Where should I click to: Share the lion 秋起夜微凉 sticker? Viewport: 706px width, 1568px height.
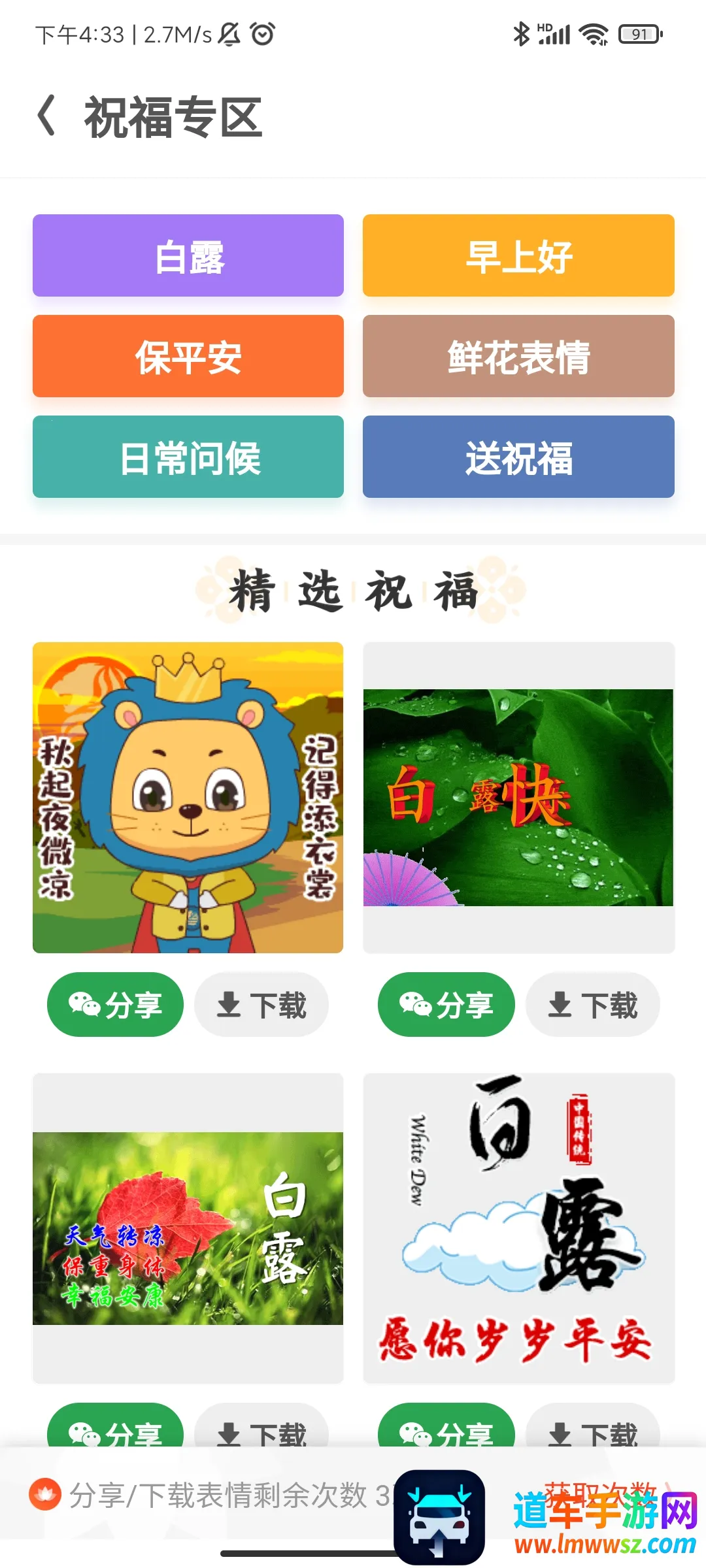click(115, 1004)
